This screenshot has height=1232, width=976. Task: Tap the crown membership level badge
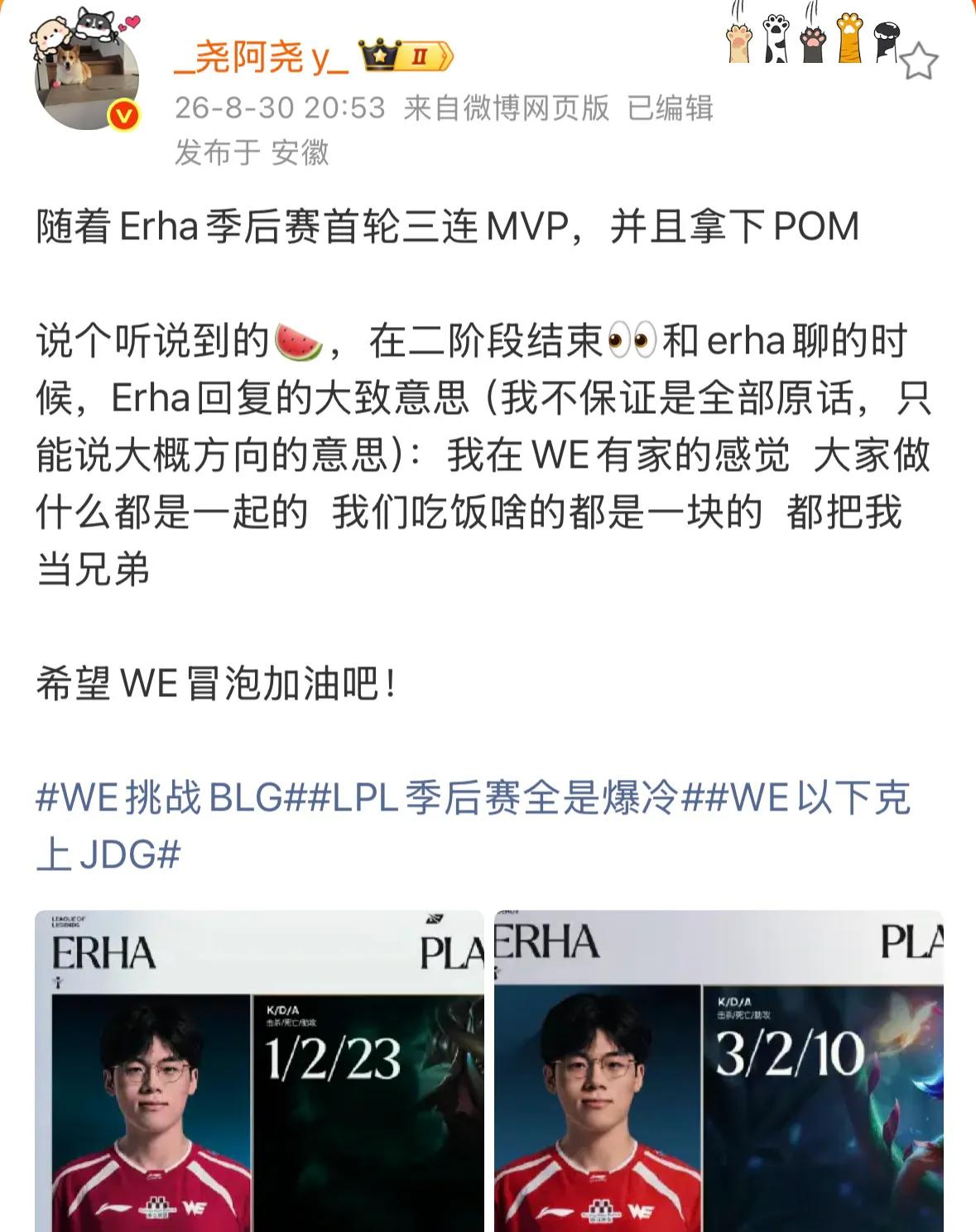pyautogui.click(x=407, y=56)
